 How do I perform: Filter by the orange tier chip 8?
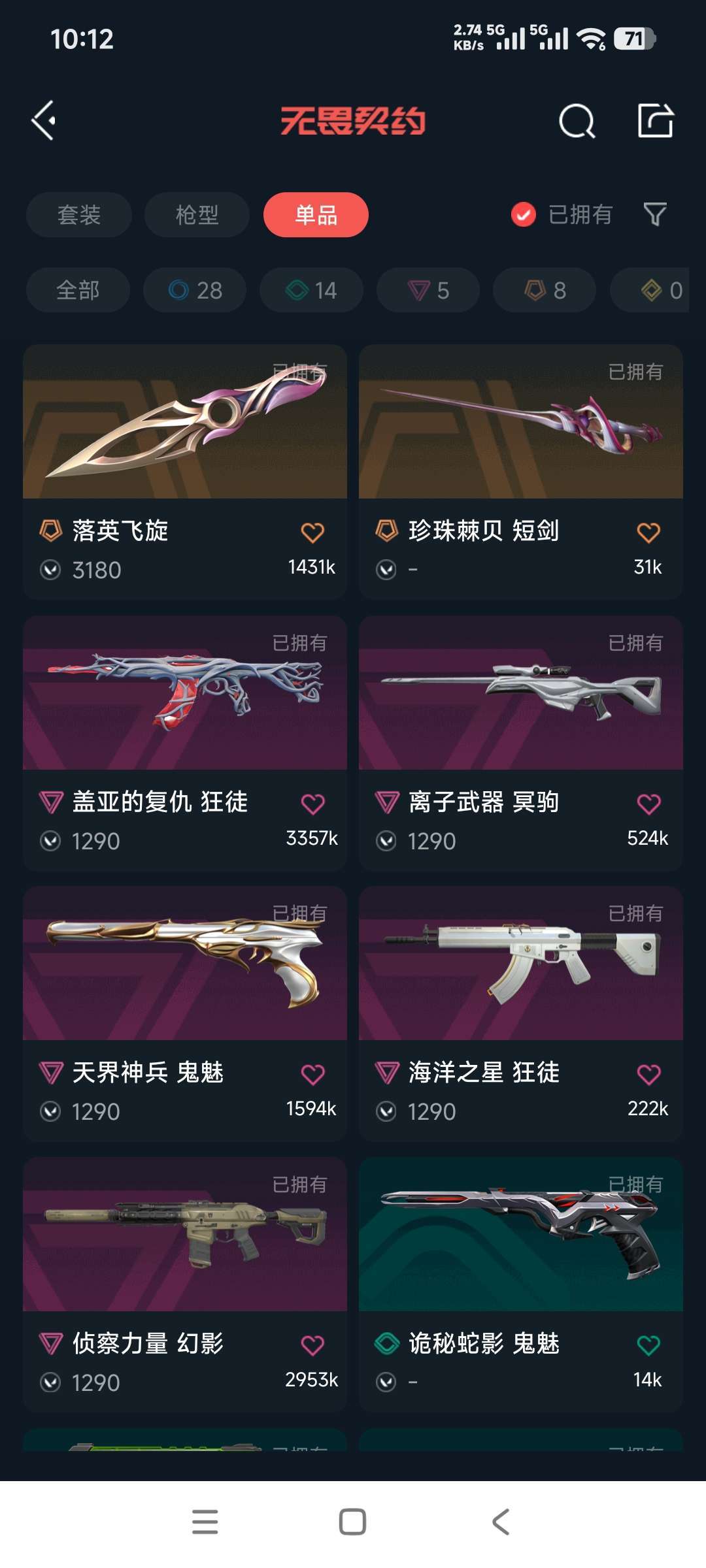(x=545, y=290)
